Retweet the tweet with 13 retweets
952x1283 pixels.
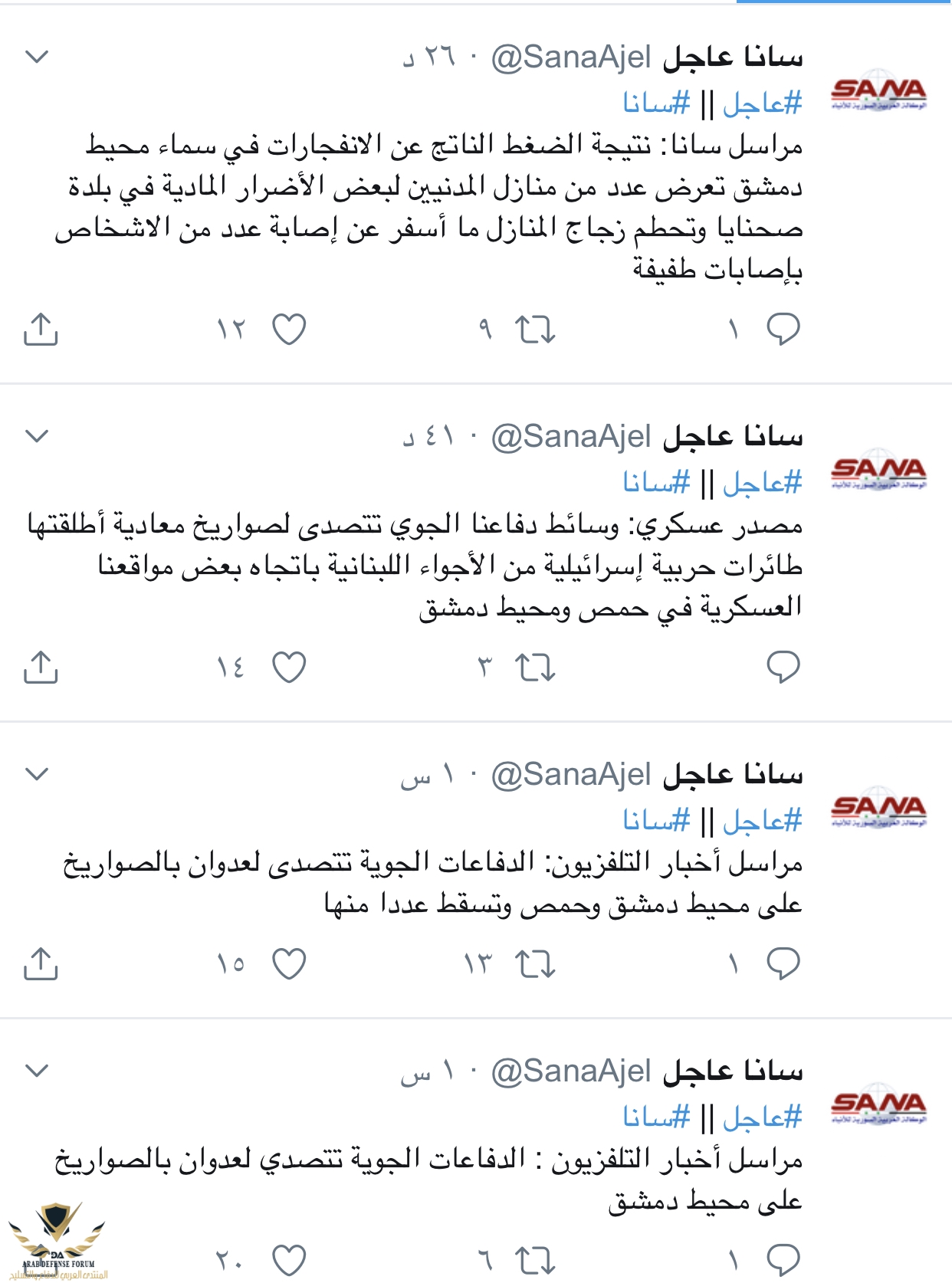click(534, 964)
